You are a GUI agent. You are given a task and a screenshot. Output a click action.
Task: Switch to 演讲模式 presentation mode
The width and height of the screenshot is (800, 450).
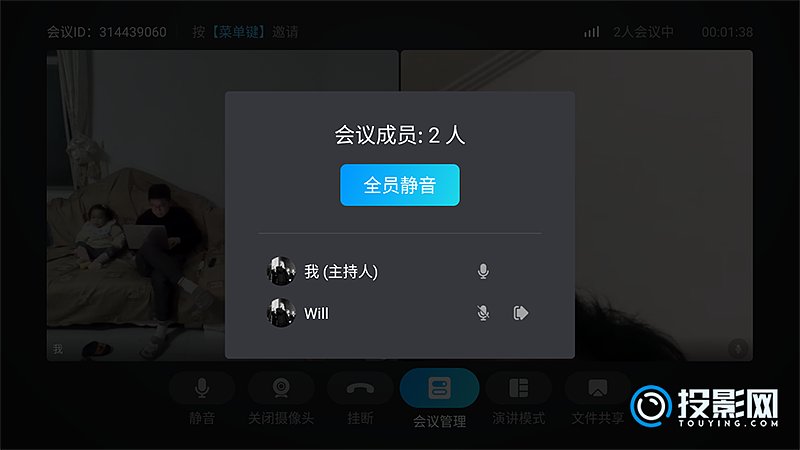point(518,388)
